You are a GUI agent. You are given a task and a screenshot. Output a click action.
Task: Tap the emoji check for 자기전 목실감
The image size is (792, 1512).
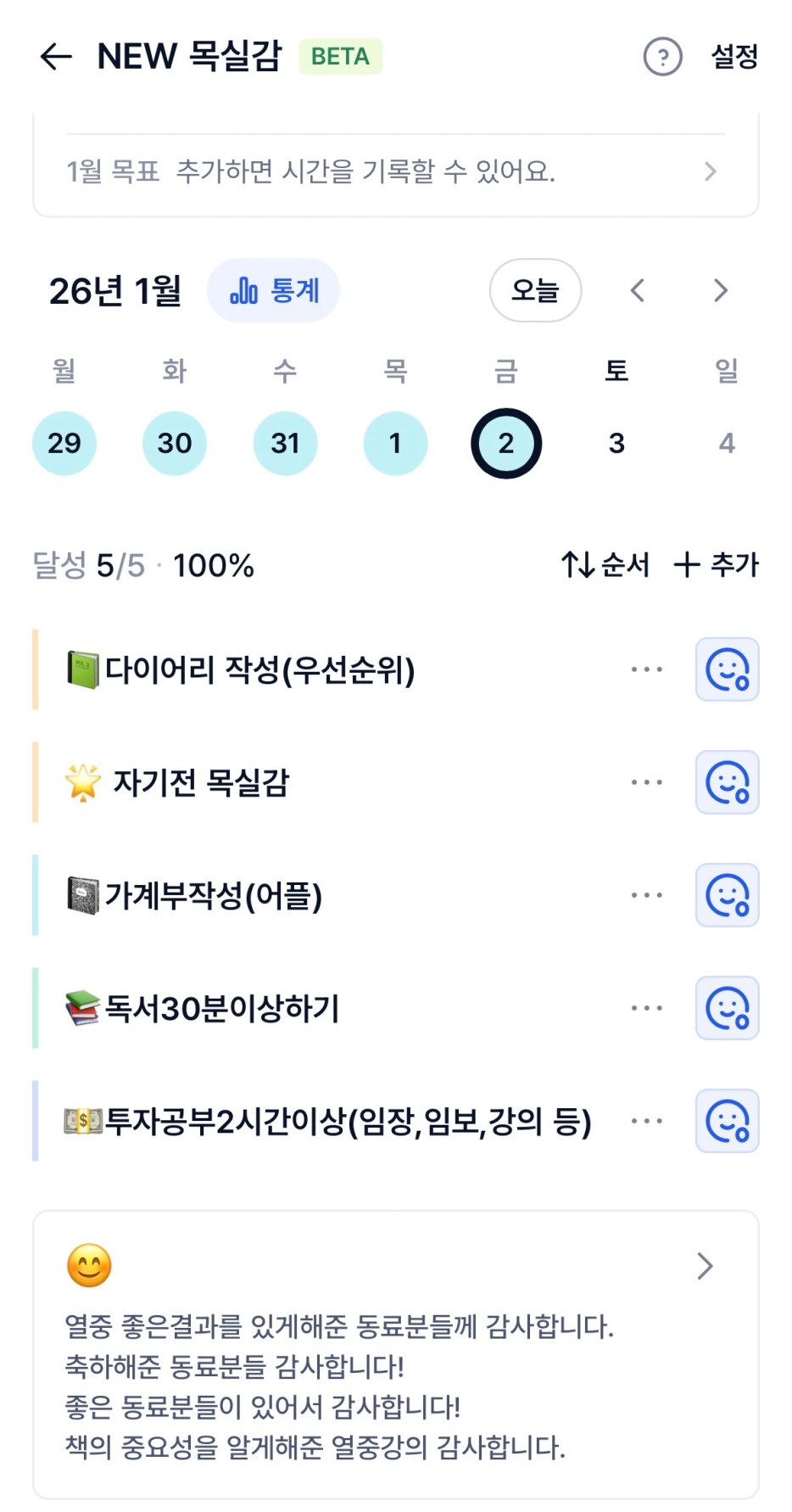coord(727,782)
